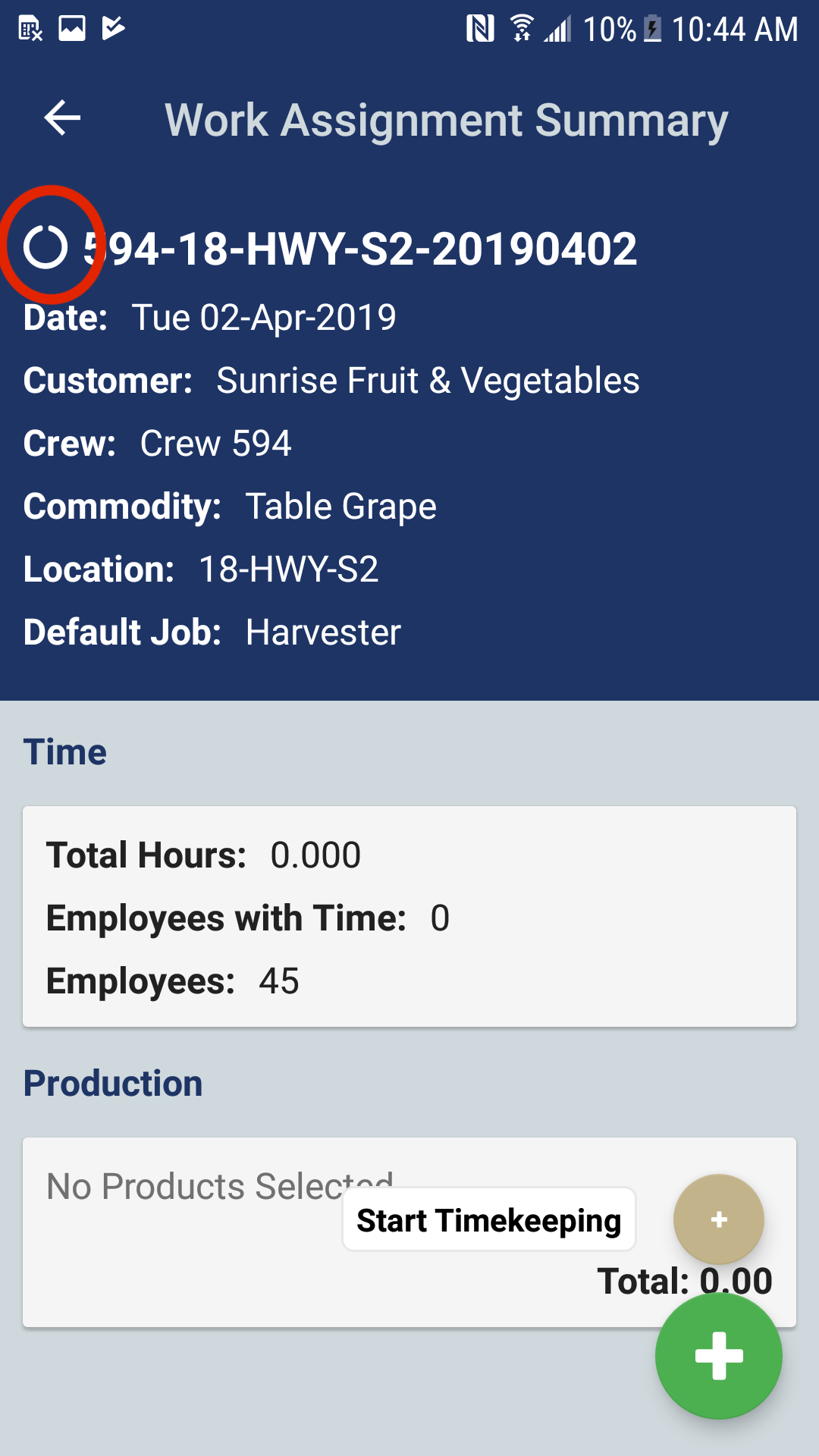The image size is (819, 1456).
Task: Tap the Customer value Sunrise Fruit & Vegetables
Action: pyautogui.click(x=428, y=380)
